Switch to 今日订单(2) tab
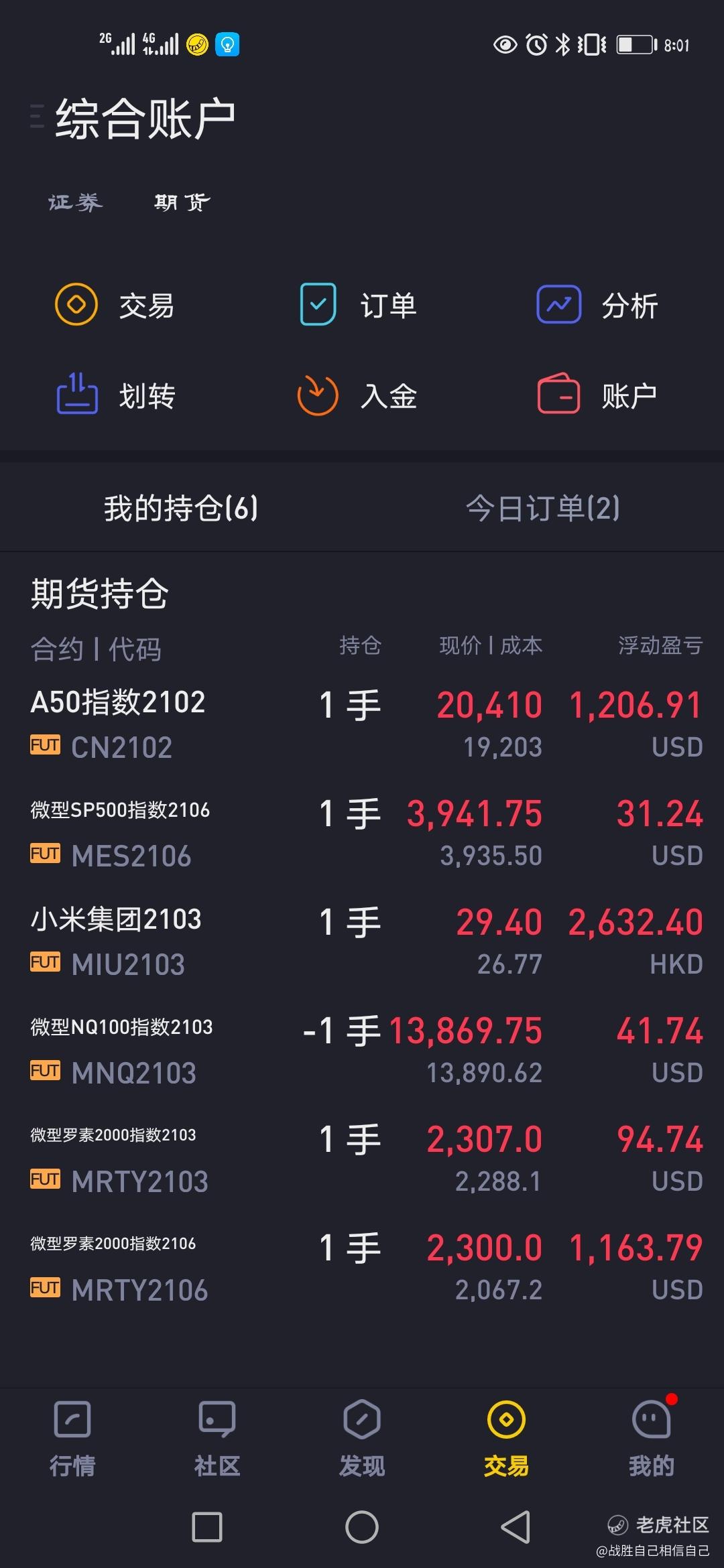The width and height of the screenshot is (724, 1568). click(x=543, y=508)
